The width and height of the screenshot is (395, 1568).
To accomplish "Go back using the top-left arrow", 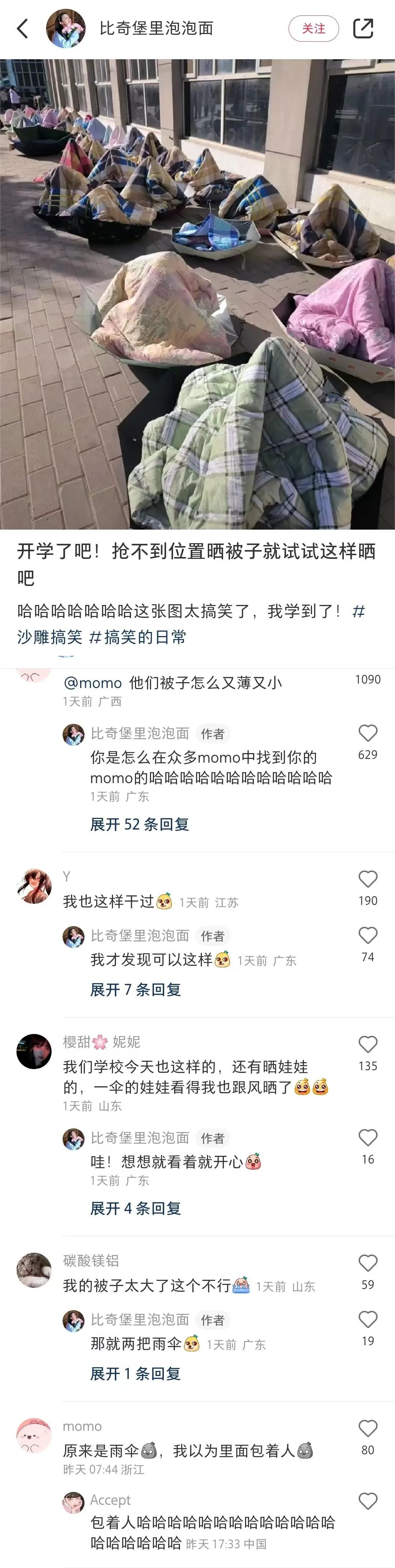I will 23,29.
